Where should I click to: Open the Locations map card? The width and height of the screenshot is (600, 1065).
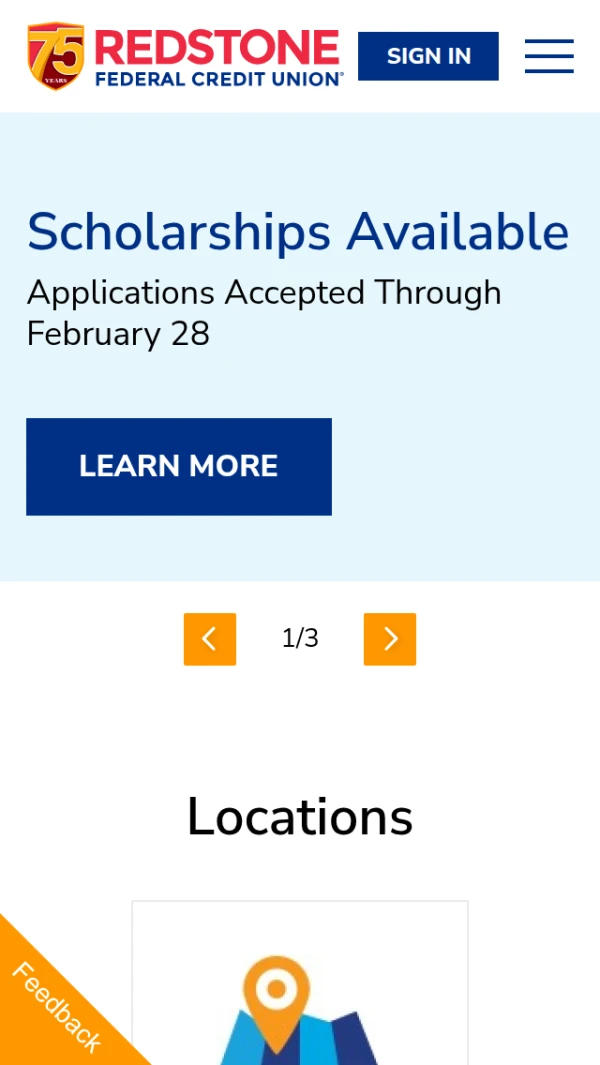tap(300, 985)
